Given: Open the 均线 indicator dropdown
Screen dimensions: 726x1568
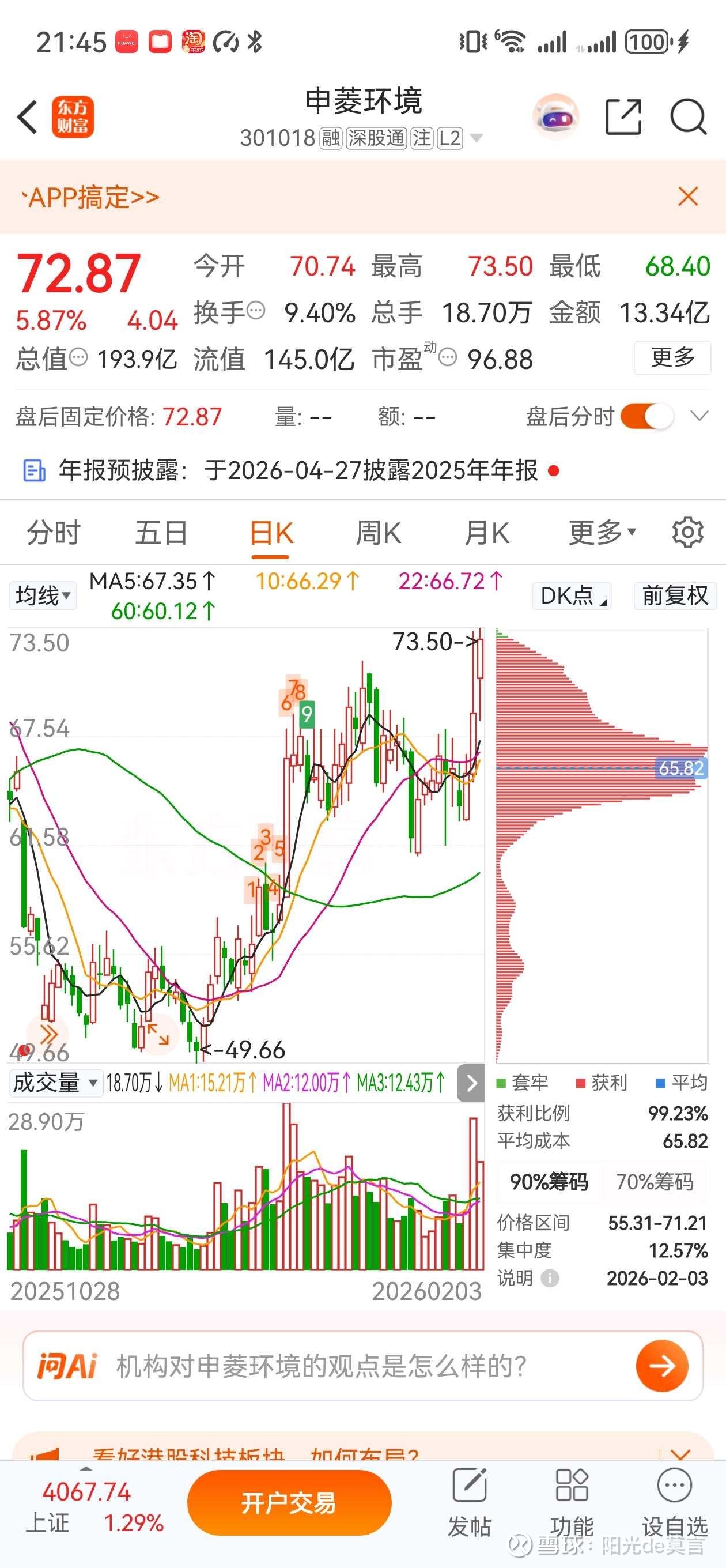Looking at the screenshot, I should (x=43, y=595).
